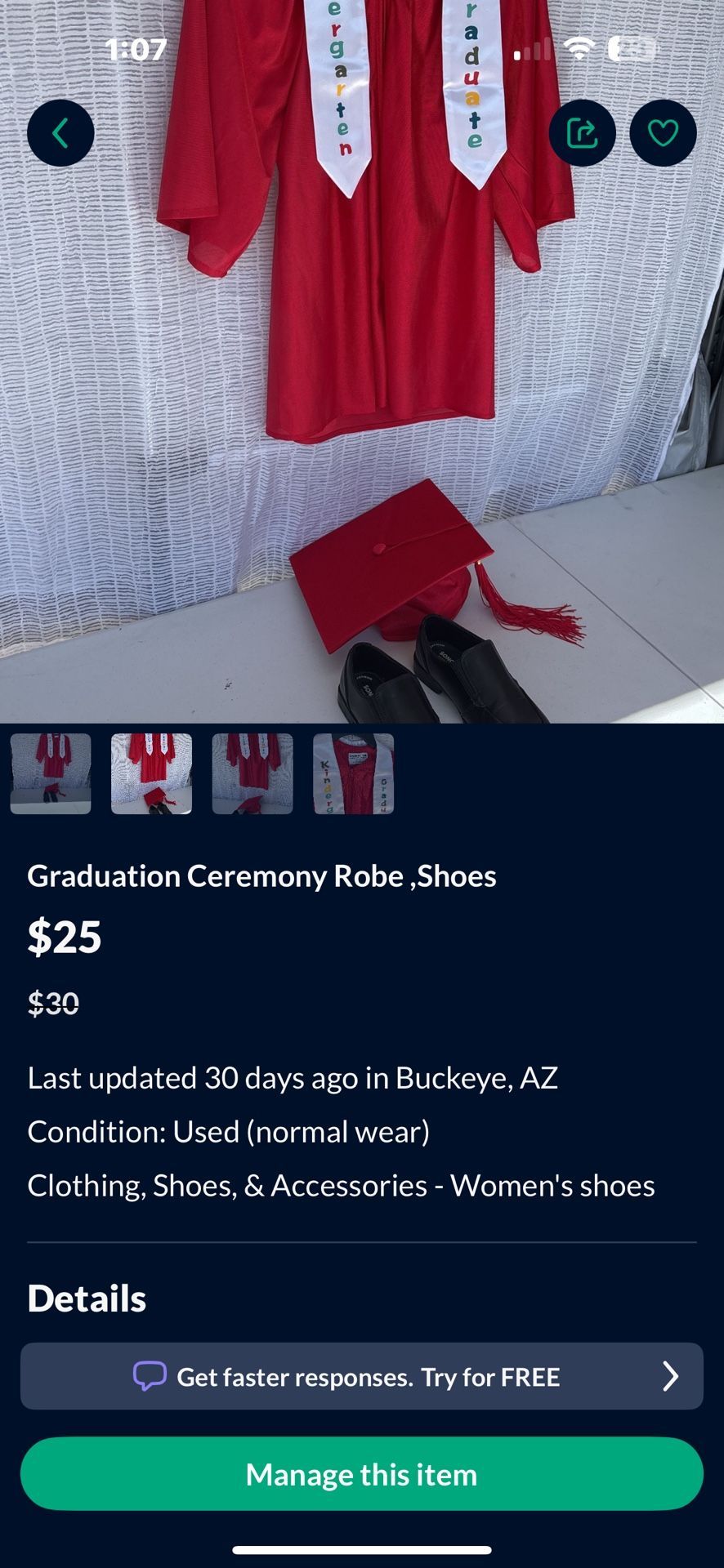The image size is (724, 1568).
Task: Open the share icon for this listing
Action: point(582,131)
